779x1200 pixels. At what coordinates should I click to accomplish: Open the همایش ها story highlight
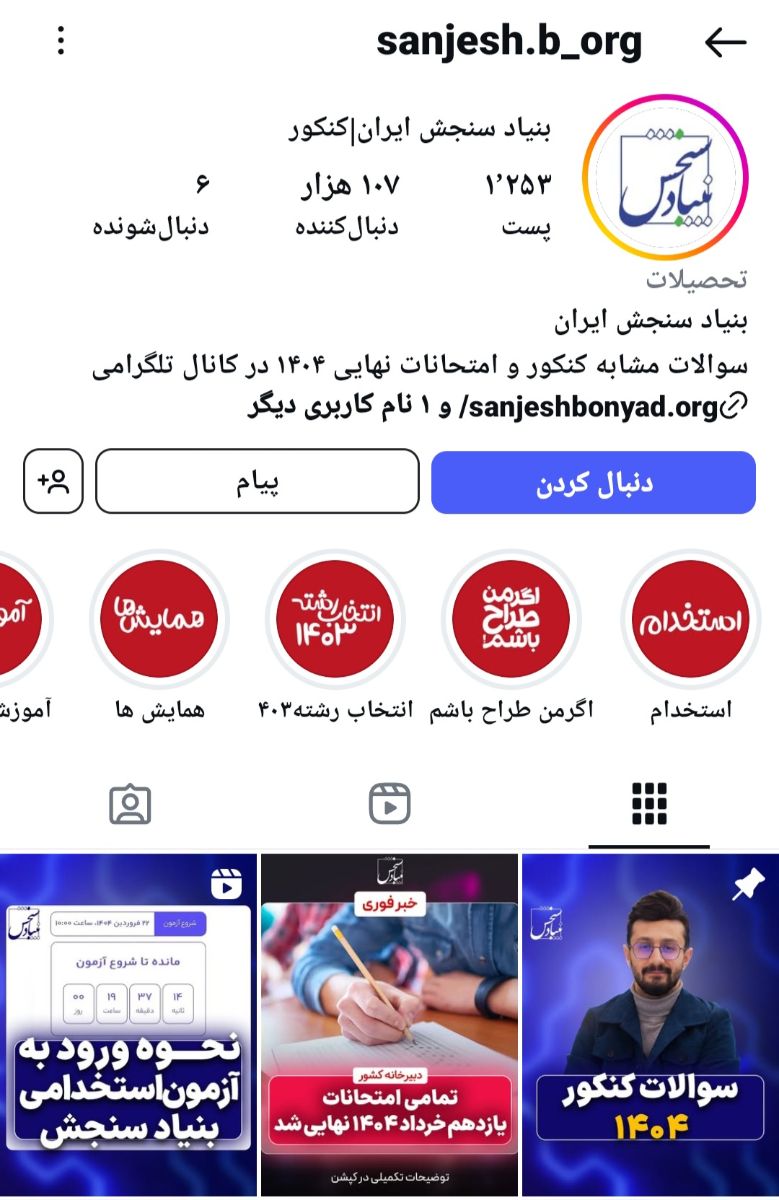click(159, 619)
